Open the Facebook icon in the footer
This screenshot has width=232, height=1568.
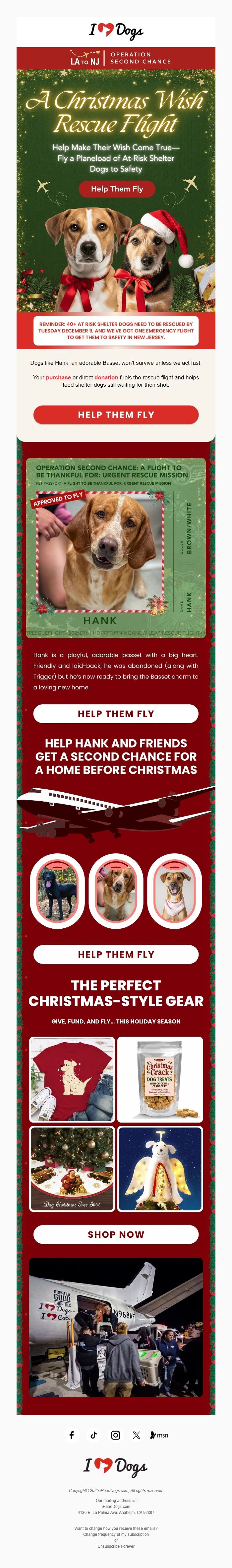tap(72, 1435)
